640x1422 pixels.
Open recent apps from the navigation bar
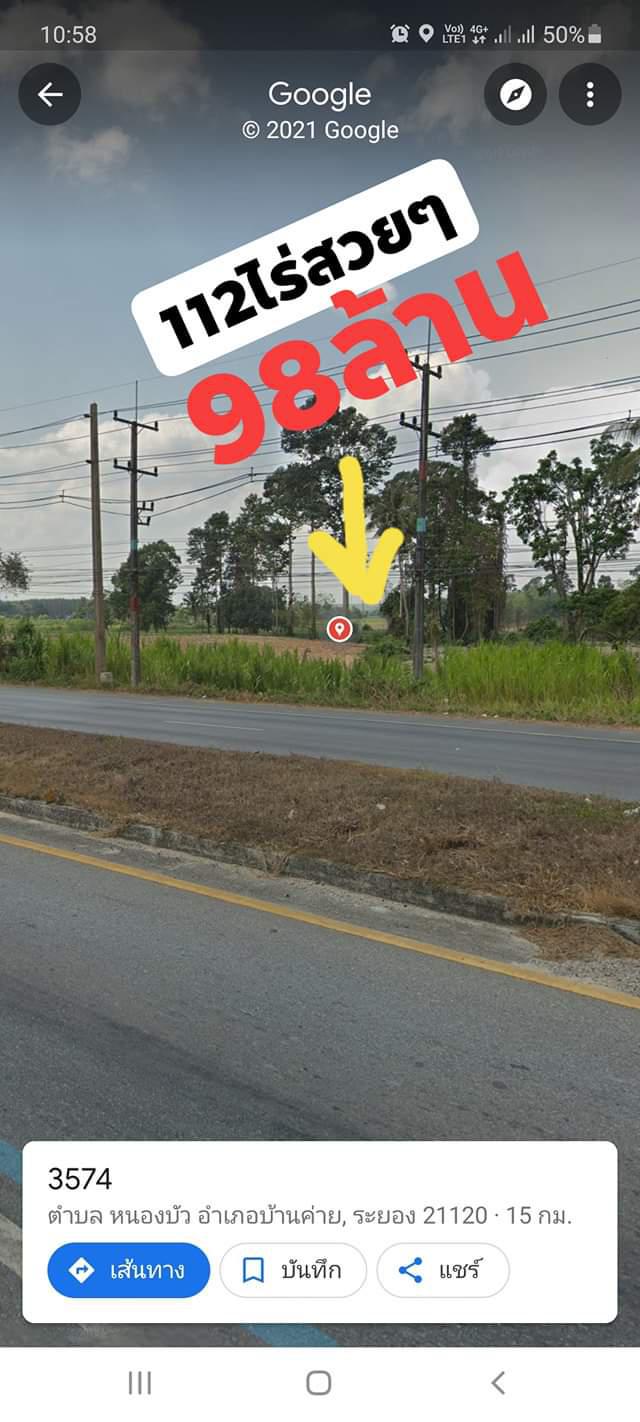coord(140,1383)
